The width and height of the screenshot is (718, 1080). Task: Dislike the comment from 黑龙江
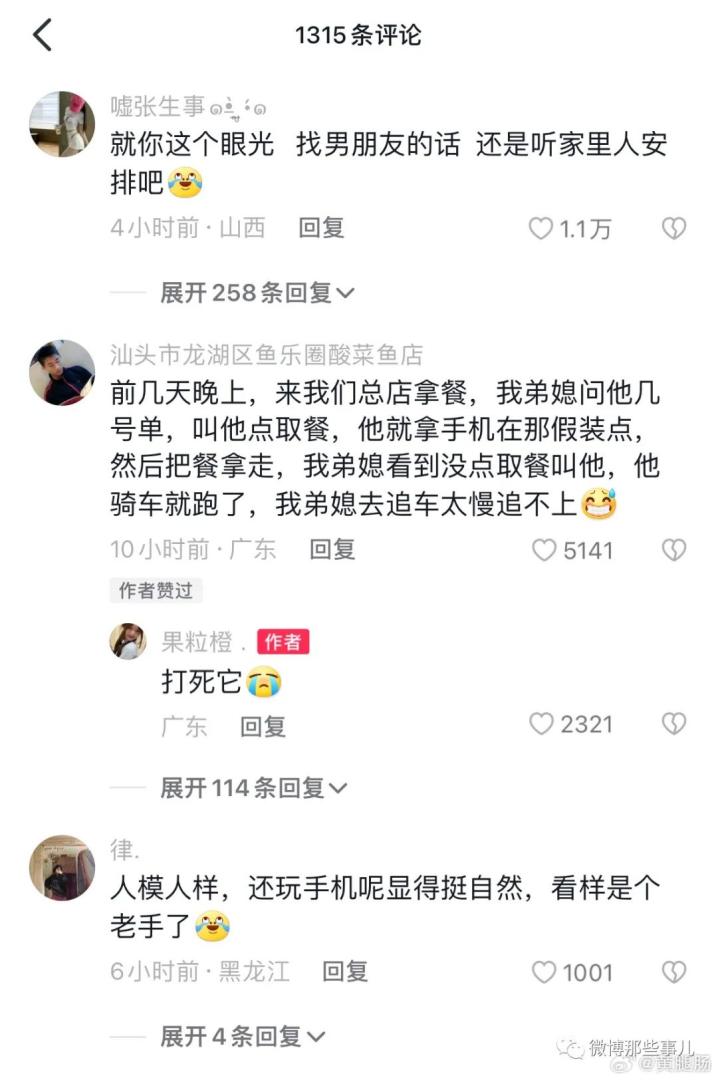(x=674, y=972)
